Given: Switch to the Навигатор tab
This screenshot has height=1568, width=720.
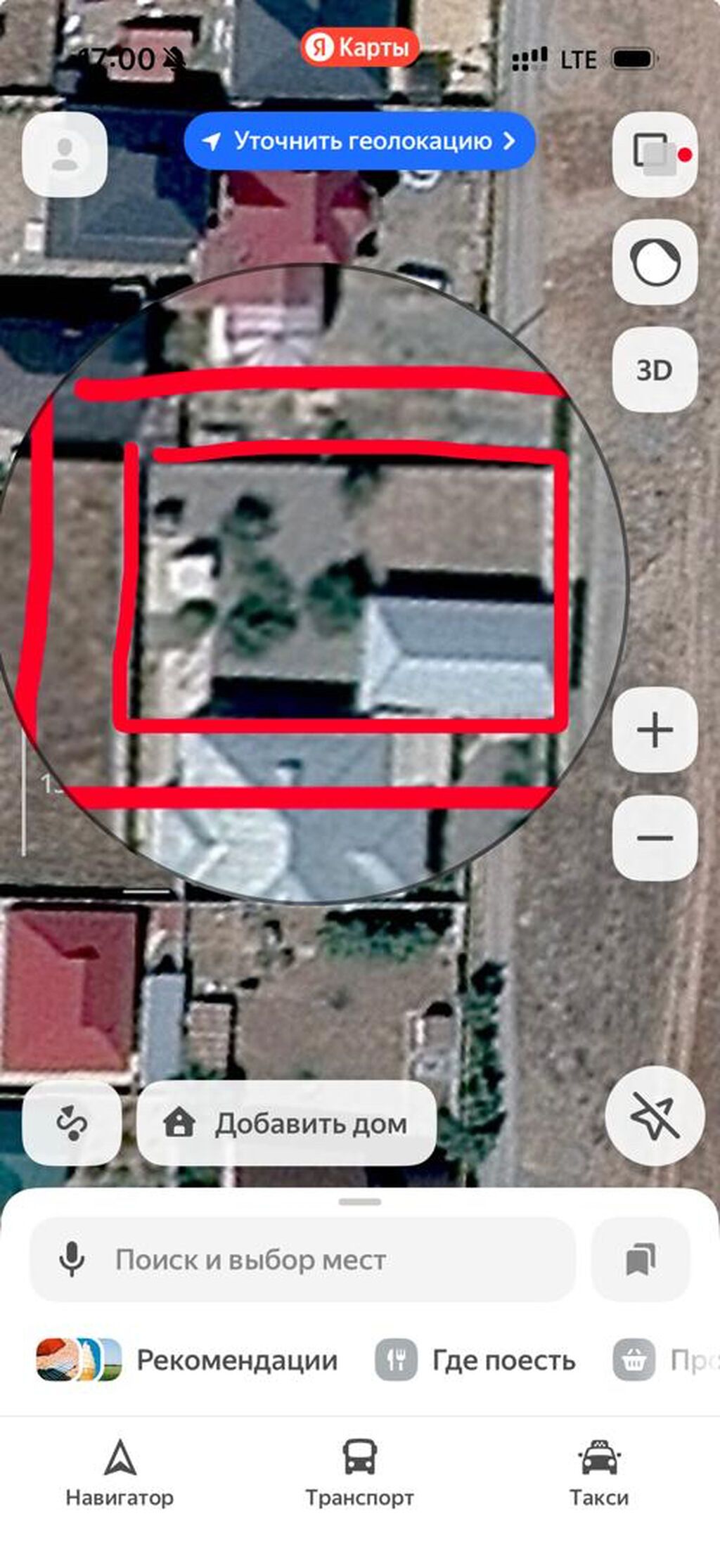Looking at the screenshot, I should [120, 1474].
